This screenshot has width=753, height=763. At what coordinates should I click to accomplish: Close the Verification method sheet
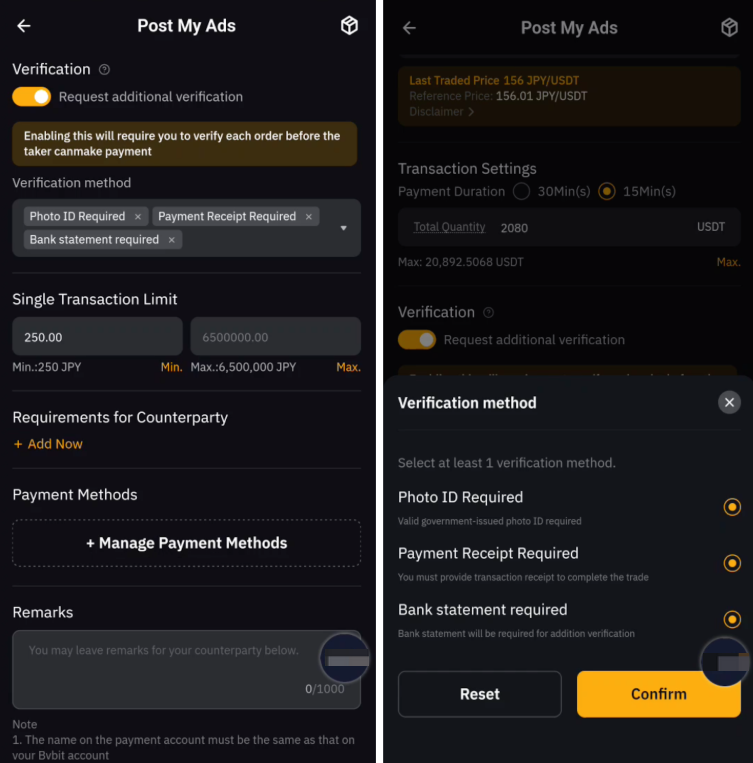tap(729, 402)
